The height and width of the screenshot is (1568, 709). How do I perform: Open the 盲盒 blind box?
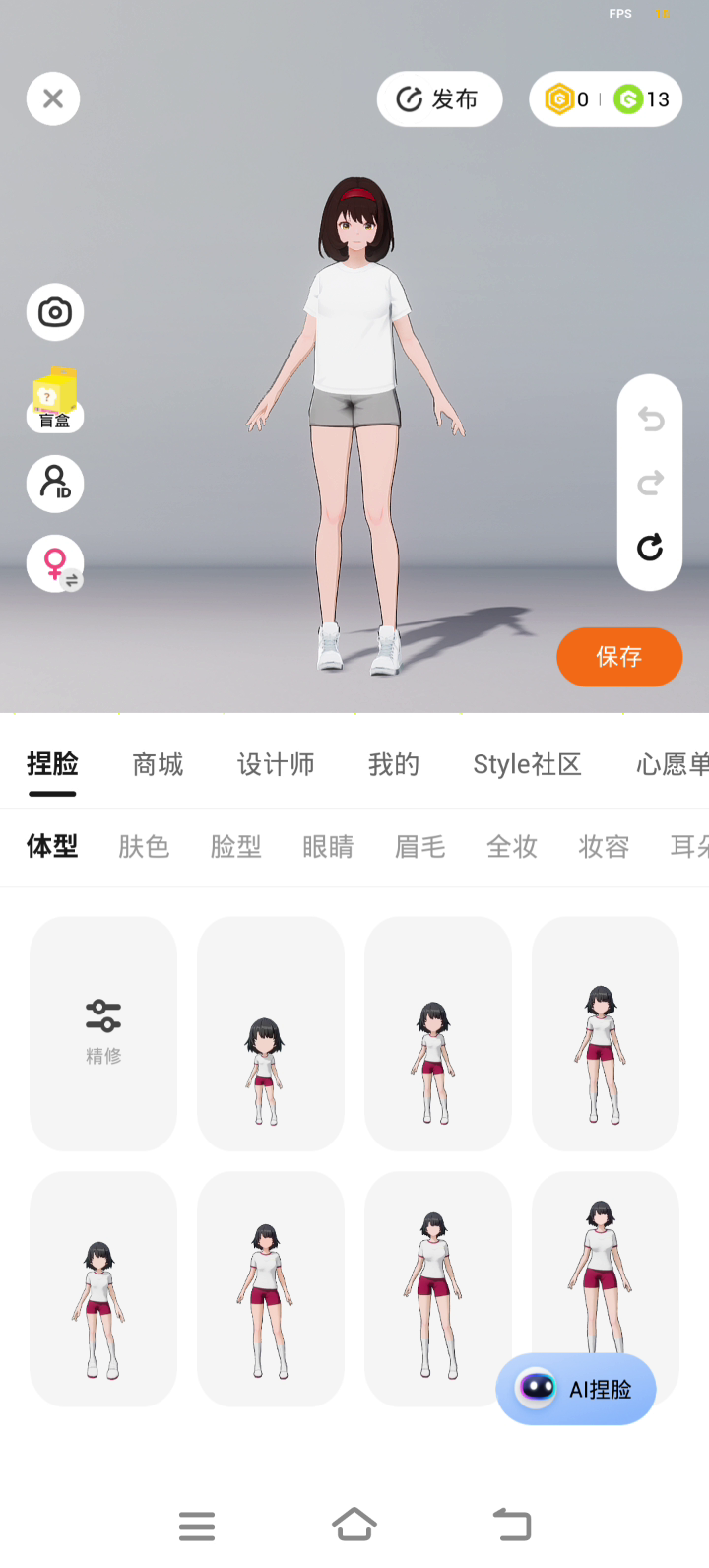pyautogui.click(x=55, y=399)
